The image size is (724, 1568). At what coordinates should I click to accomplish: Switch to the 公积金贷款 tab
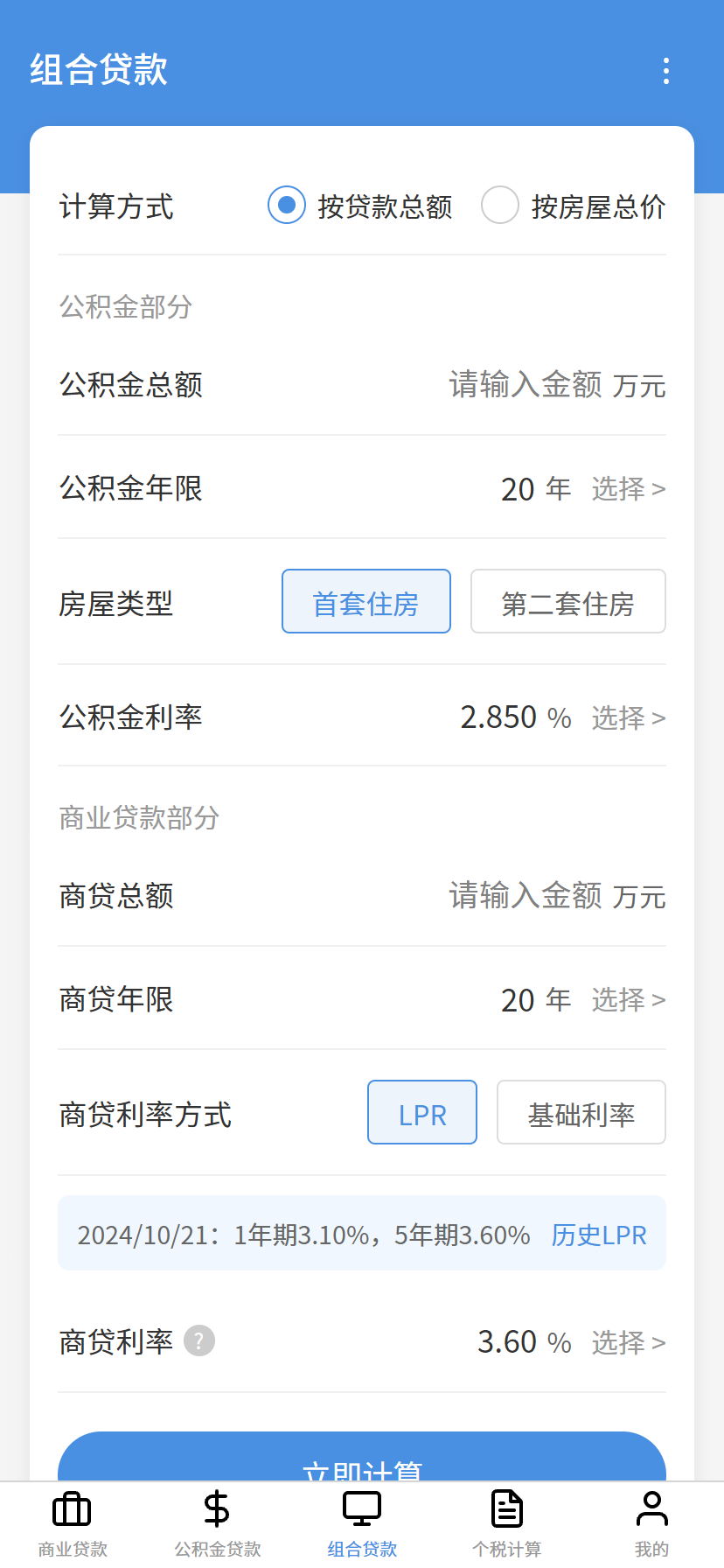(216, 1522)
